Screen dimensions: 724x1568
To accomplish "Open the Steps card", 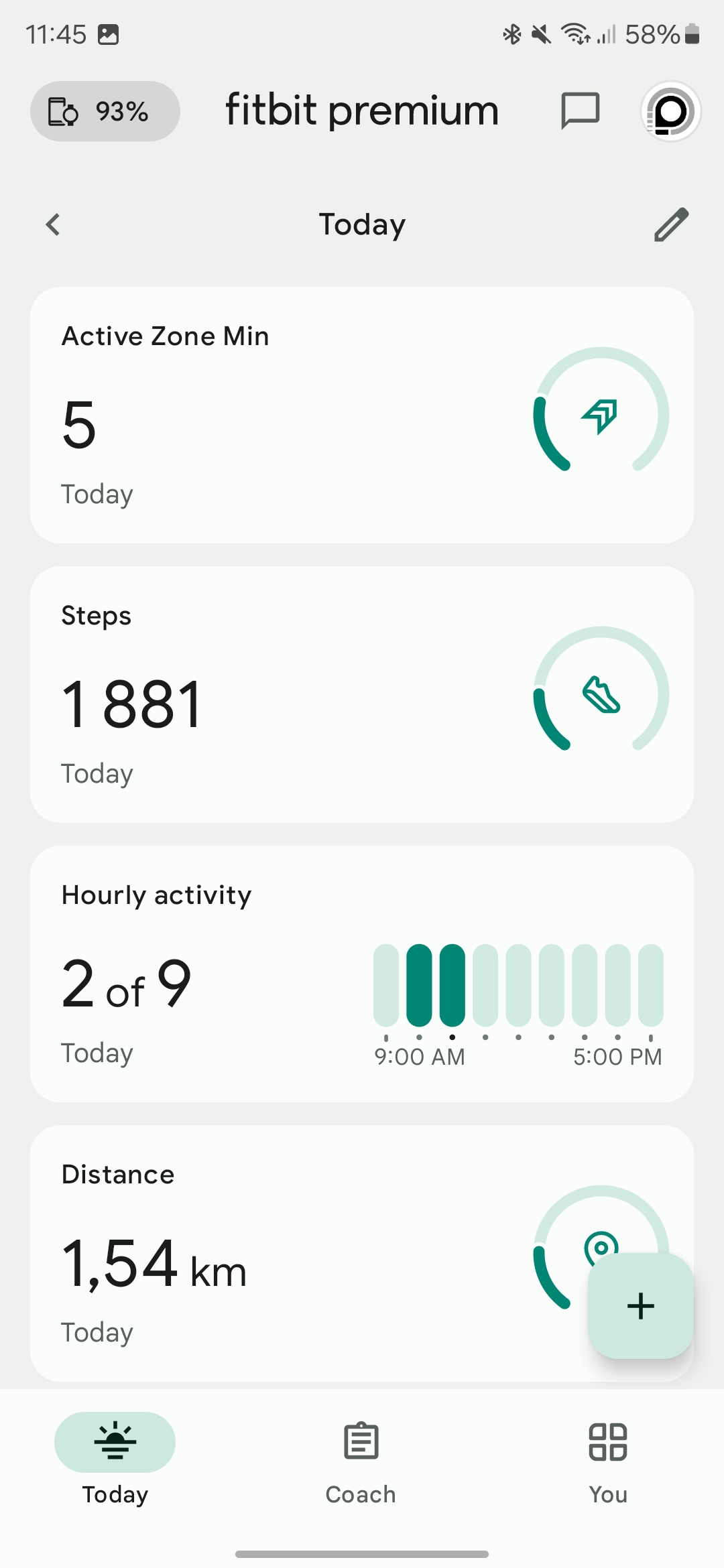I will pyautogui.click(x=362, y=694).
